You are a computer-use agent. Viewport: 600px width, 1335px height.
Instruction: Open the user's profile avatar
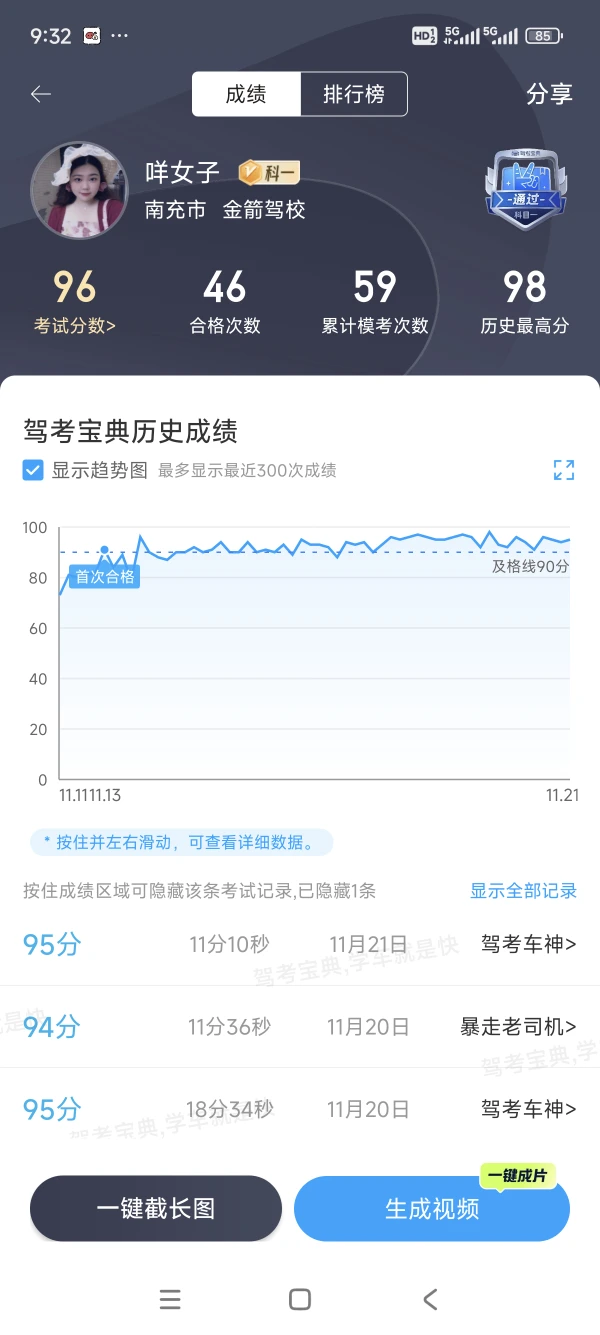pos(79,190)
